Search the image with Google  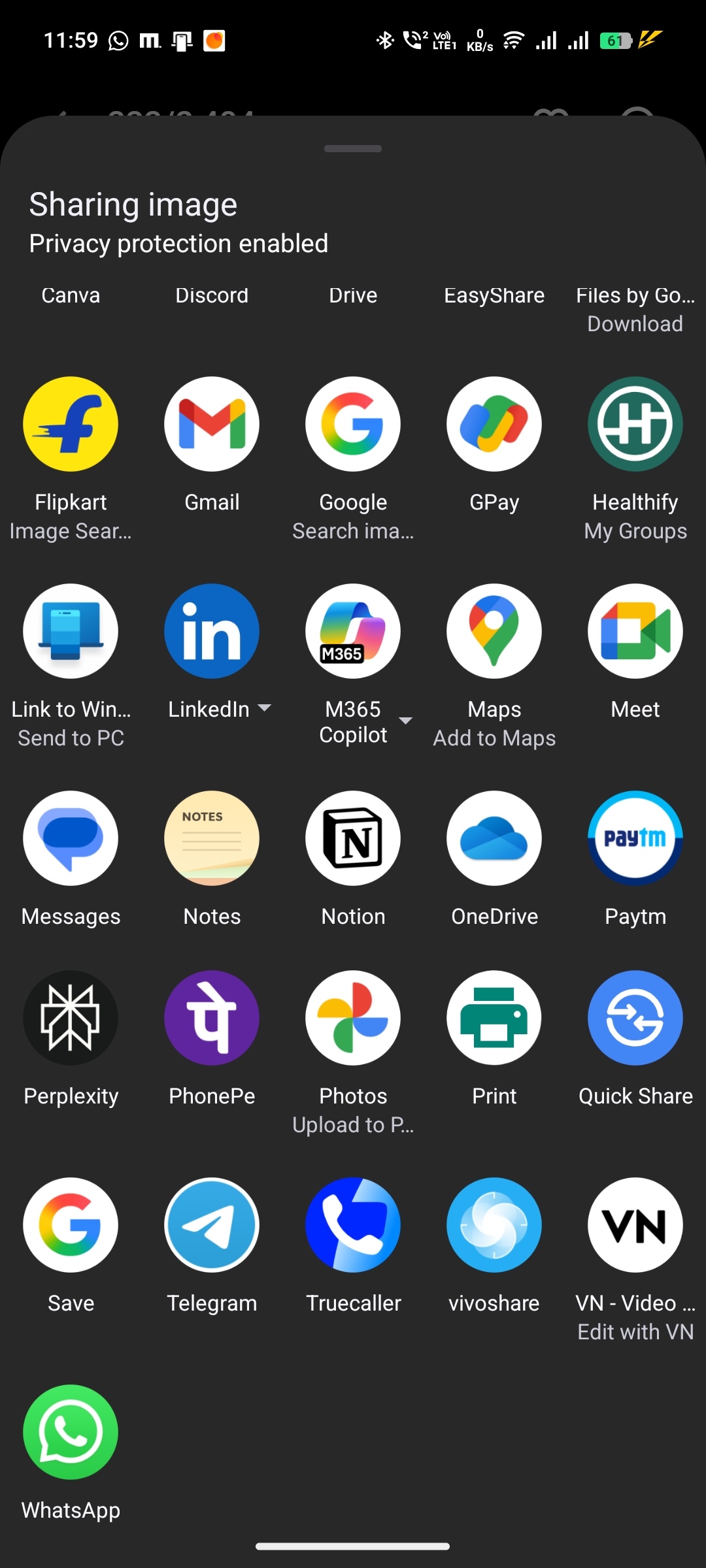(353, 423)
